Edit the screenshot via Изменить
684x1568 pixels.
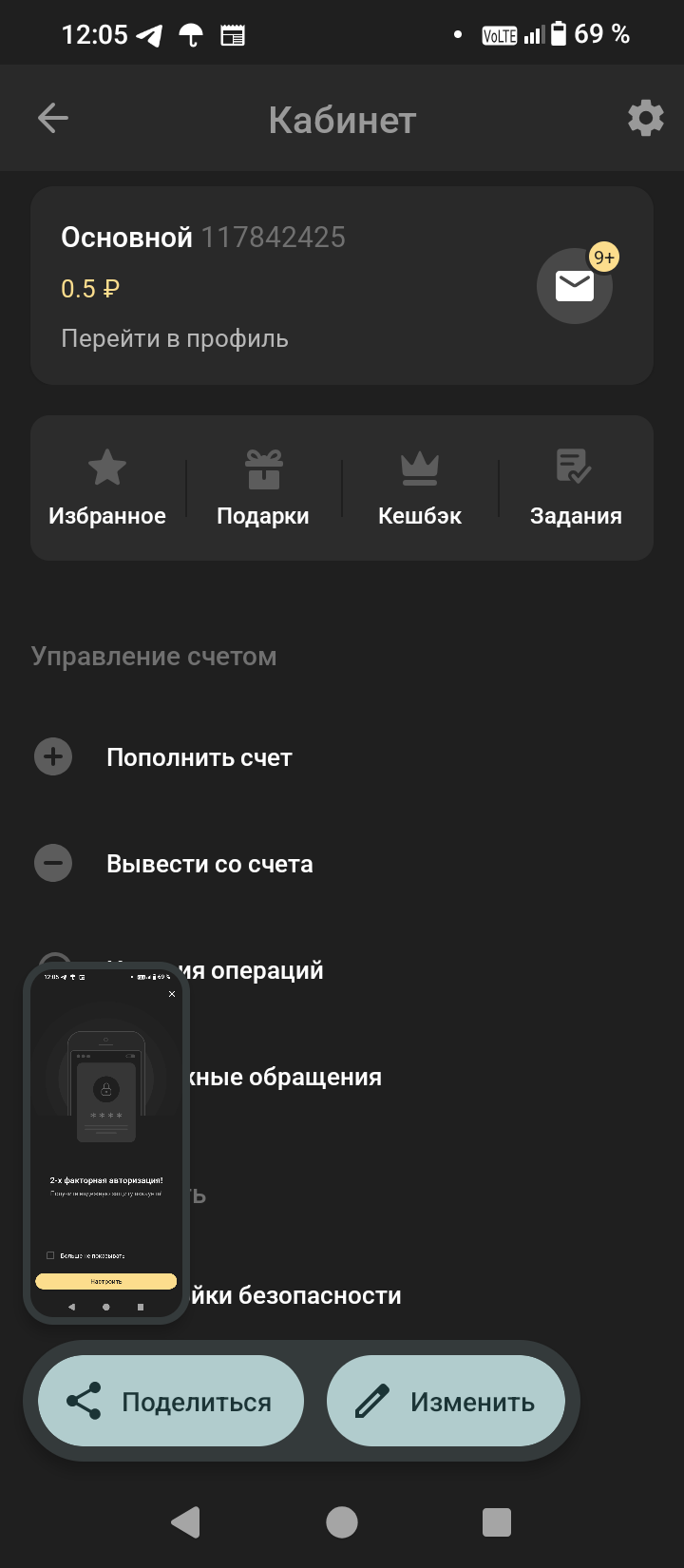(x=446, y=1402)
